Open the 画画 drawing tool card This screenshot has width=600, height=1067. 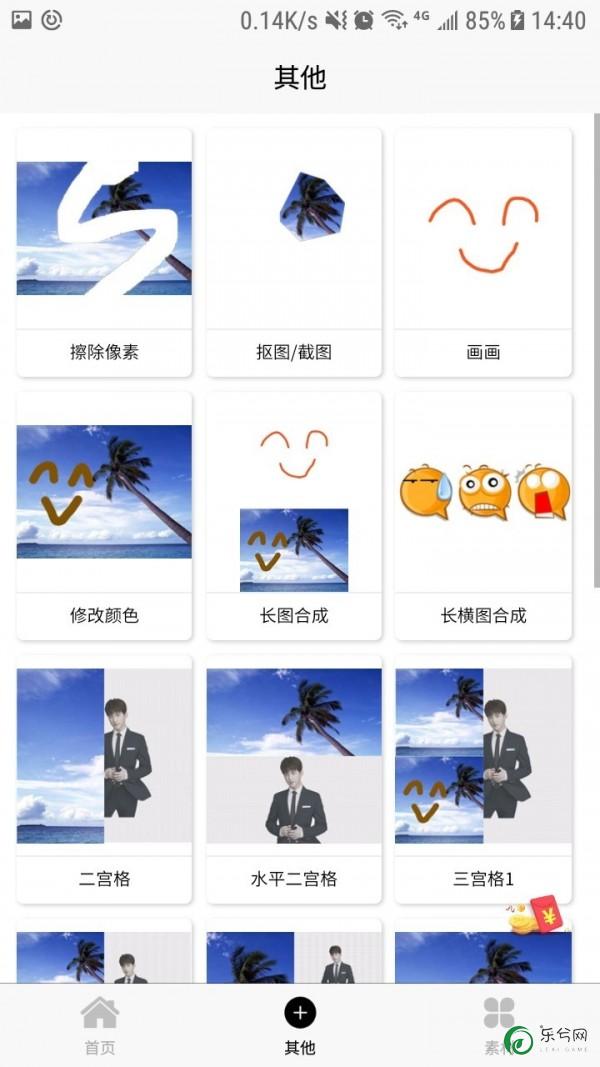483,252
